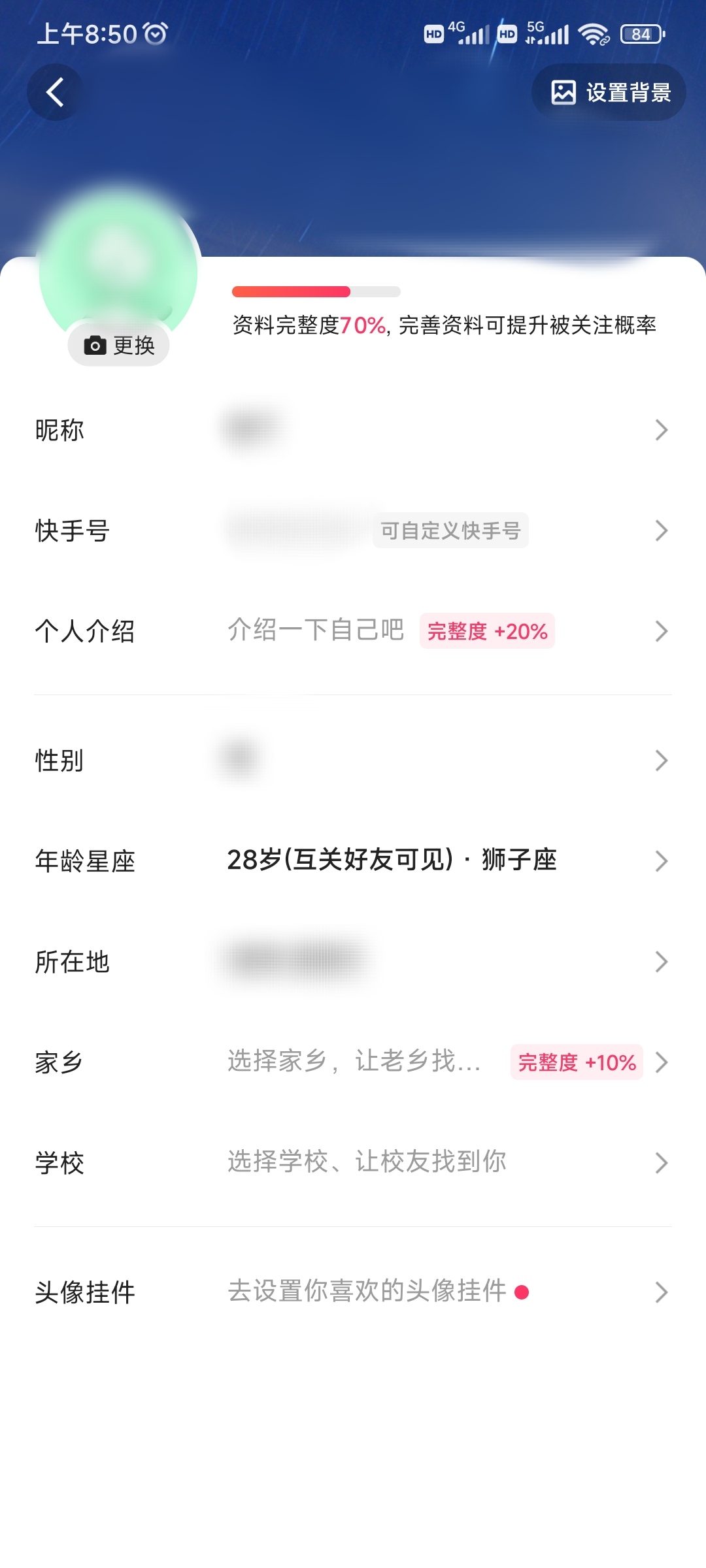Open the 所在地 location settings

[663, 962]
